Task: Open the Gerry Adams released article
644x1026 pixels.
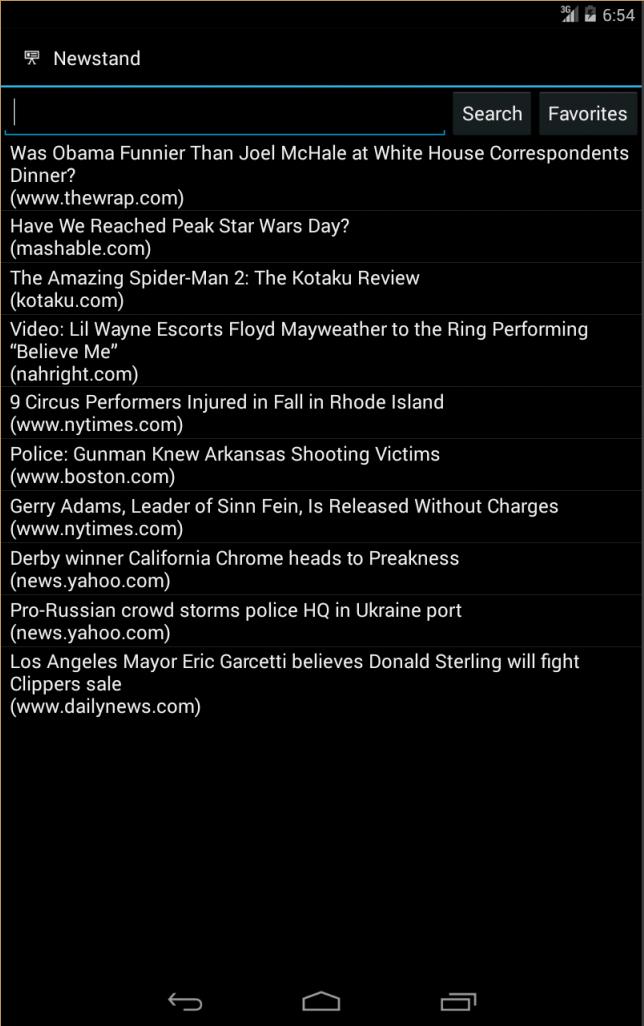Action: (320, 517)
